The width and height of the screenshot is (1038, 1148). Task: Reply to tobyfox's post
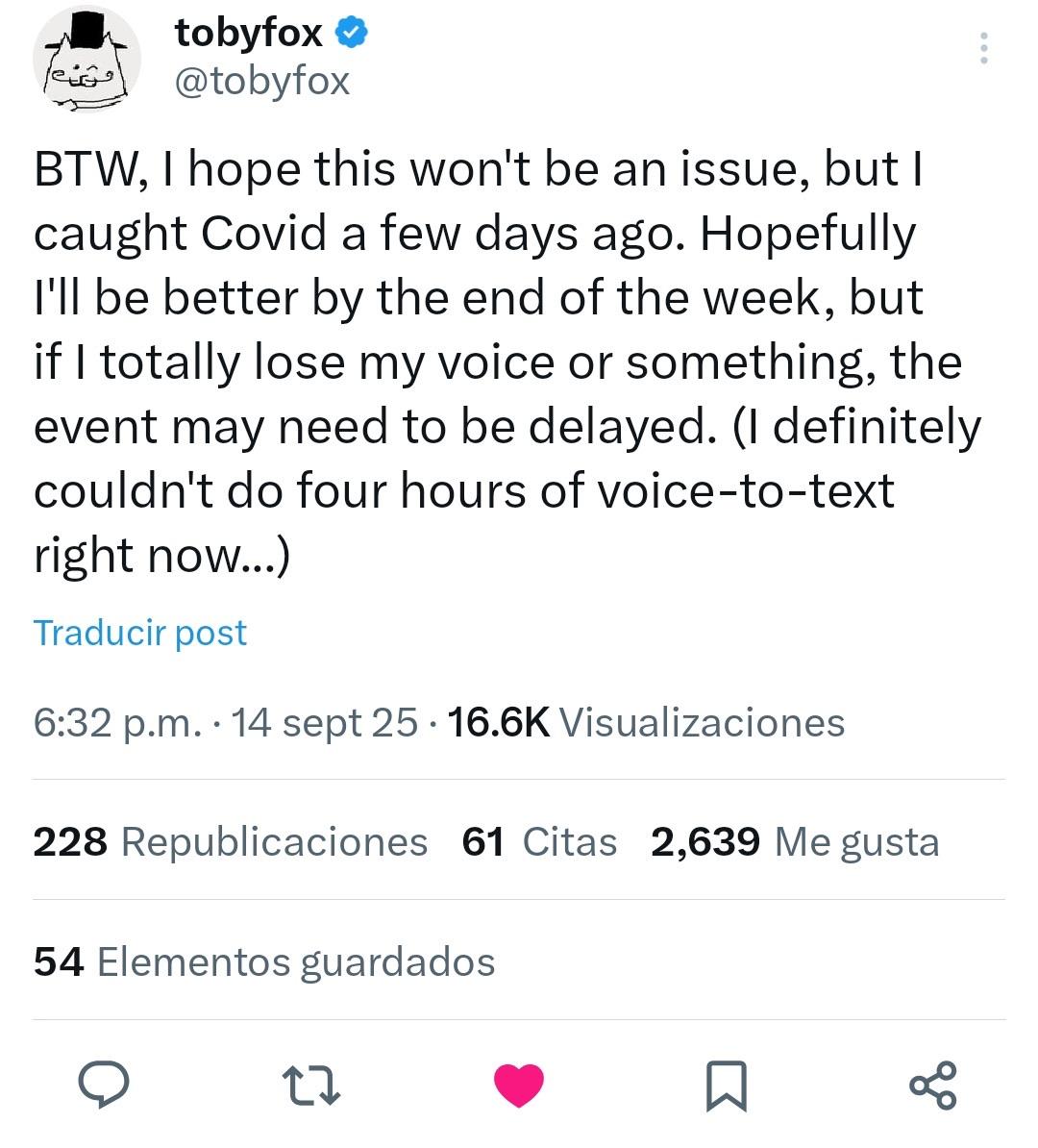(x=104, y=1086)
